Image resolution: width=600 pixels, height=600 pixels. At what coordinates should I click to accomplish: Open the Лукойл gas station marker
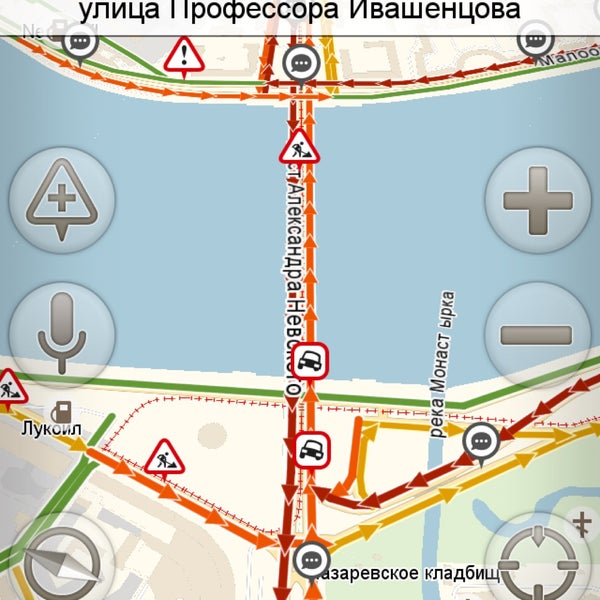pyautogui.click(x=63, y=409)
